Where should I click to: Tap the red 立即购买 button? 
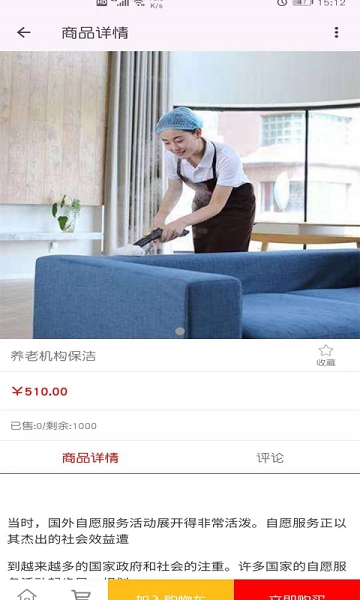coord(297,590)
